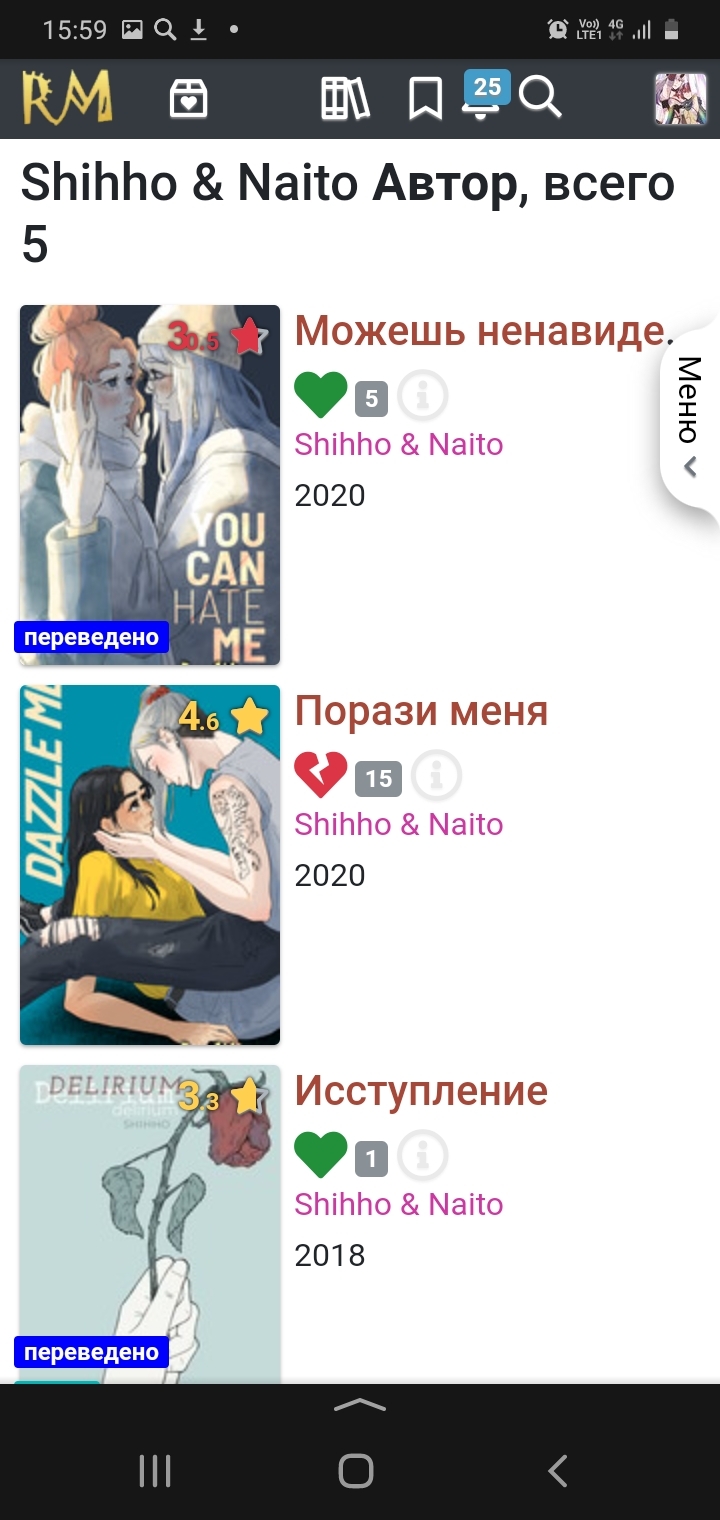Open the title Исступление

click(421, 1091)
